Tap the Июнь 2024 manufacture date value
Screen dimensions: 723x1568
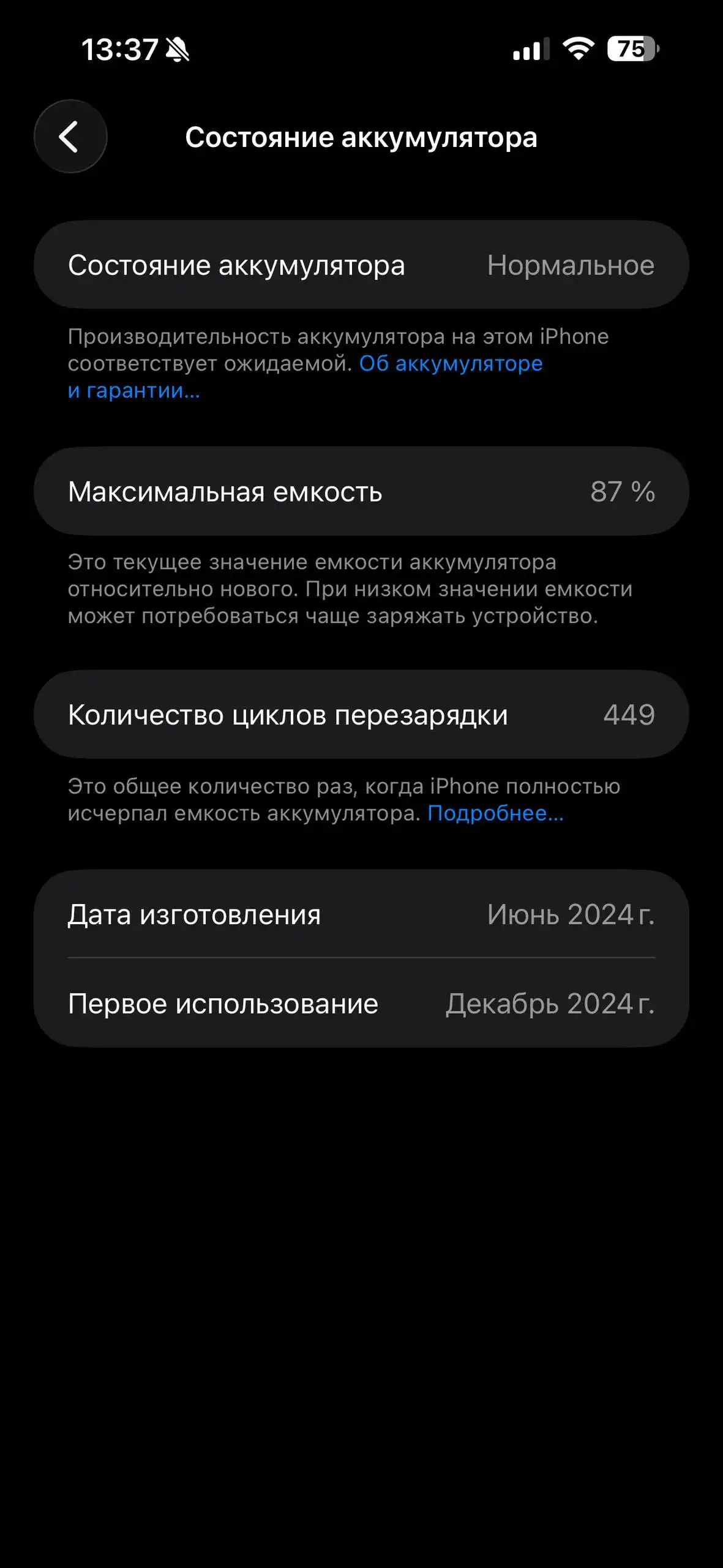pos(571,914)
